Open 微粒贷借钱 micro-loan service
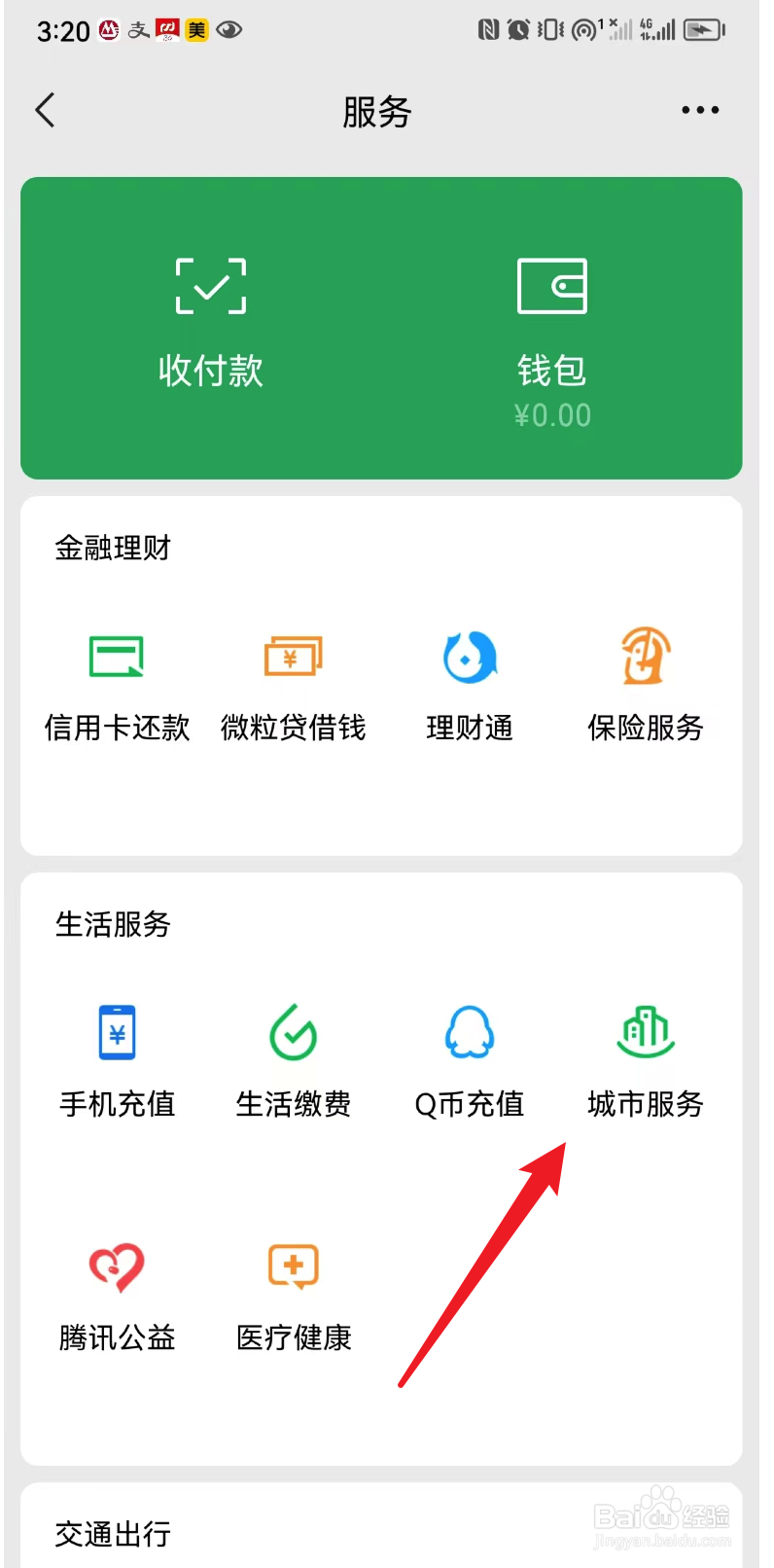The image size is (774, 1568). tap(293, 681)
